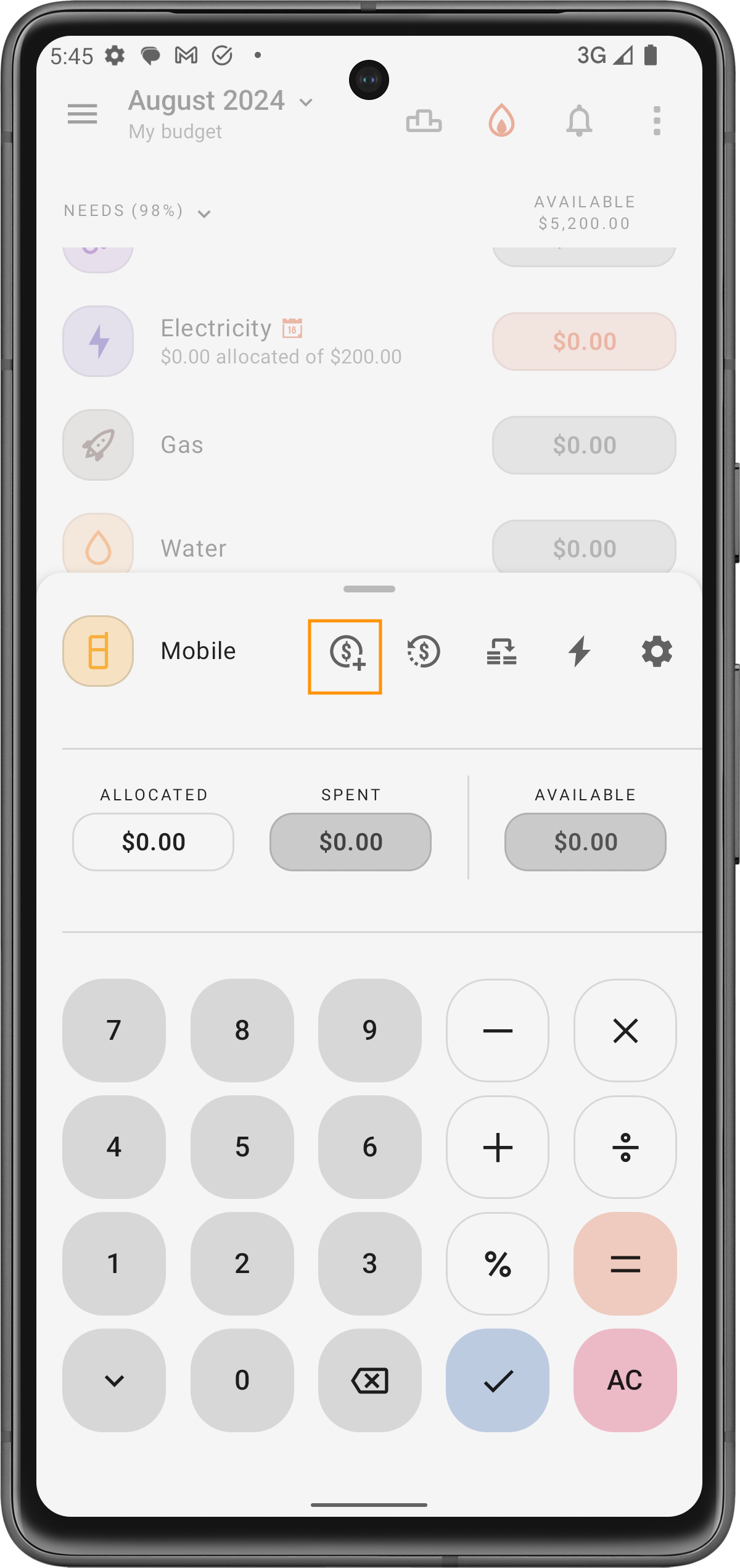Tap the divide operator key
This screenshot has height=1568, width=740.
pos(625,1147)
